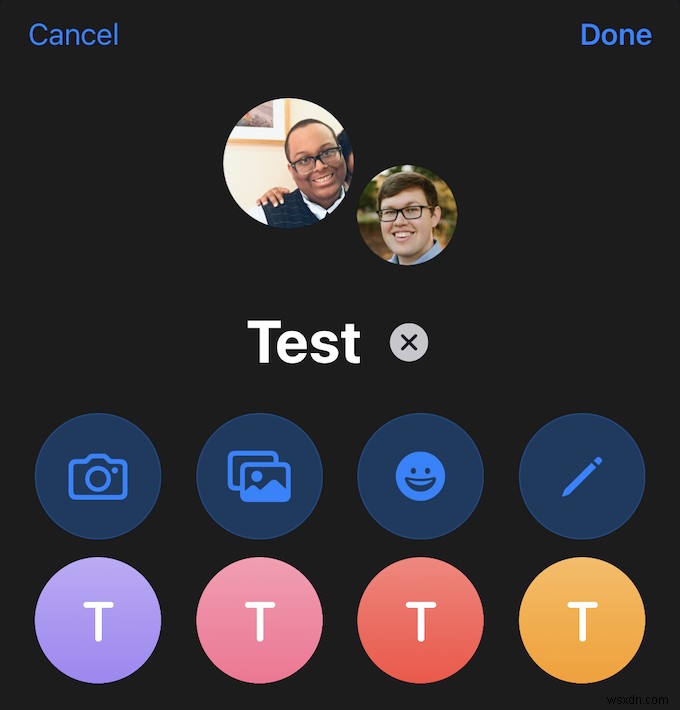
Task: Choose a picture from the photo library
Action: pyautogui.click(x=259, y=476)
